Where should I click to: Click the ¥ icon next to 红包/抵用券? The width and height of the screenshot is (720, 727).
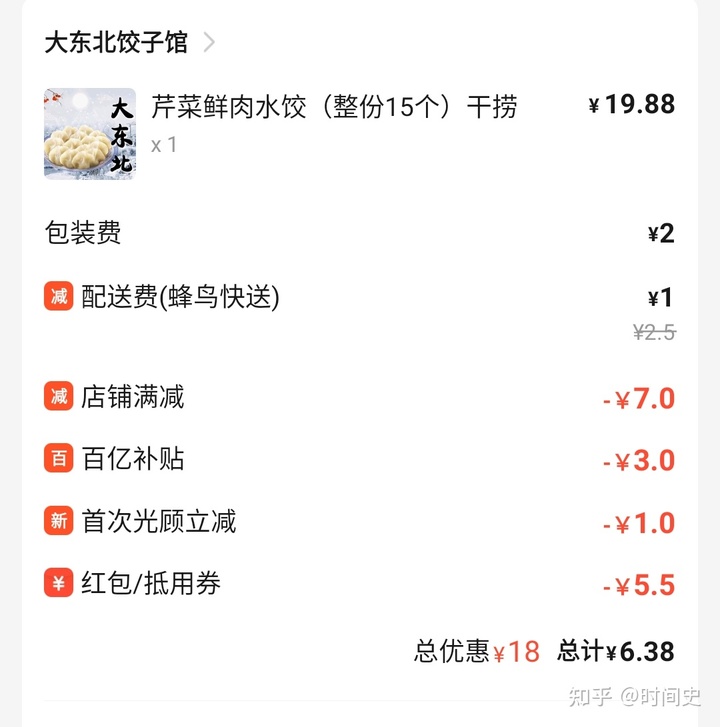click(x=56, y=583)
